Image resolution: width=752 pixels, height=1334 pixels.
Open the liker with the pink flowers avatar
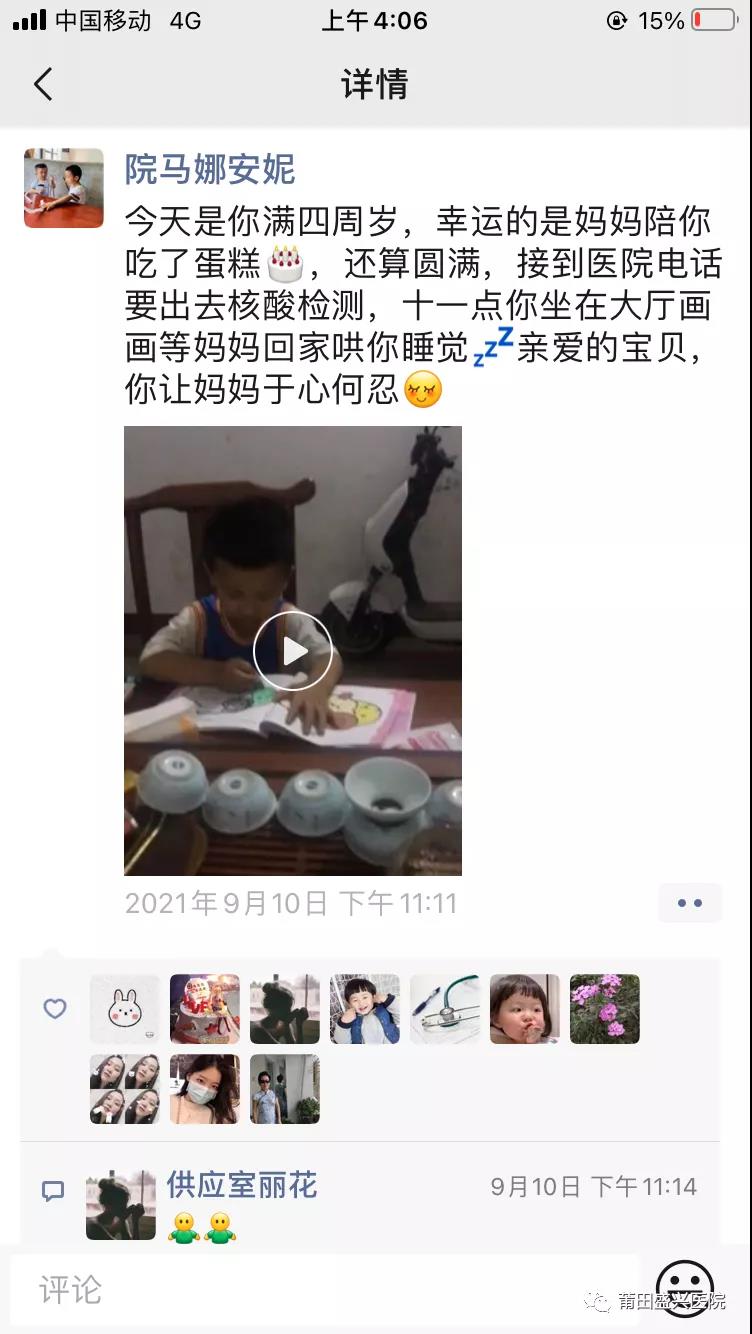(x=605, y=1009)
